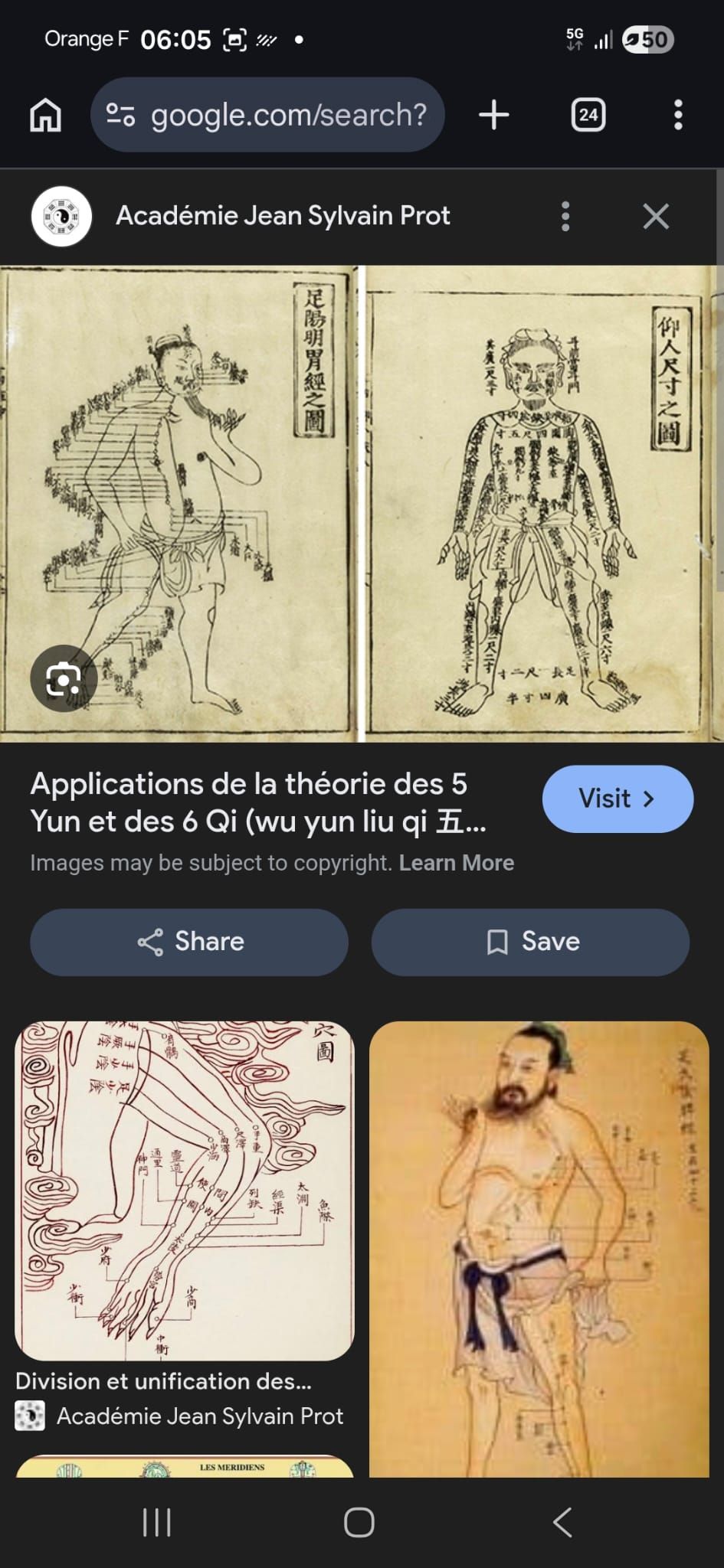Open the tab switcher showing 24 tabs
Screen dimensions: 724x1568
(x=588, y=115)
